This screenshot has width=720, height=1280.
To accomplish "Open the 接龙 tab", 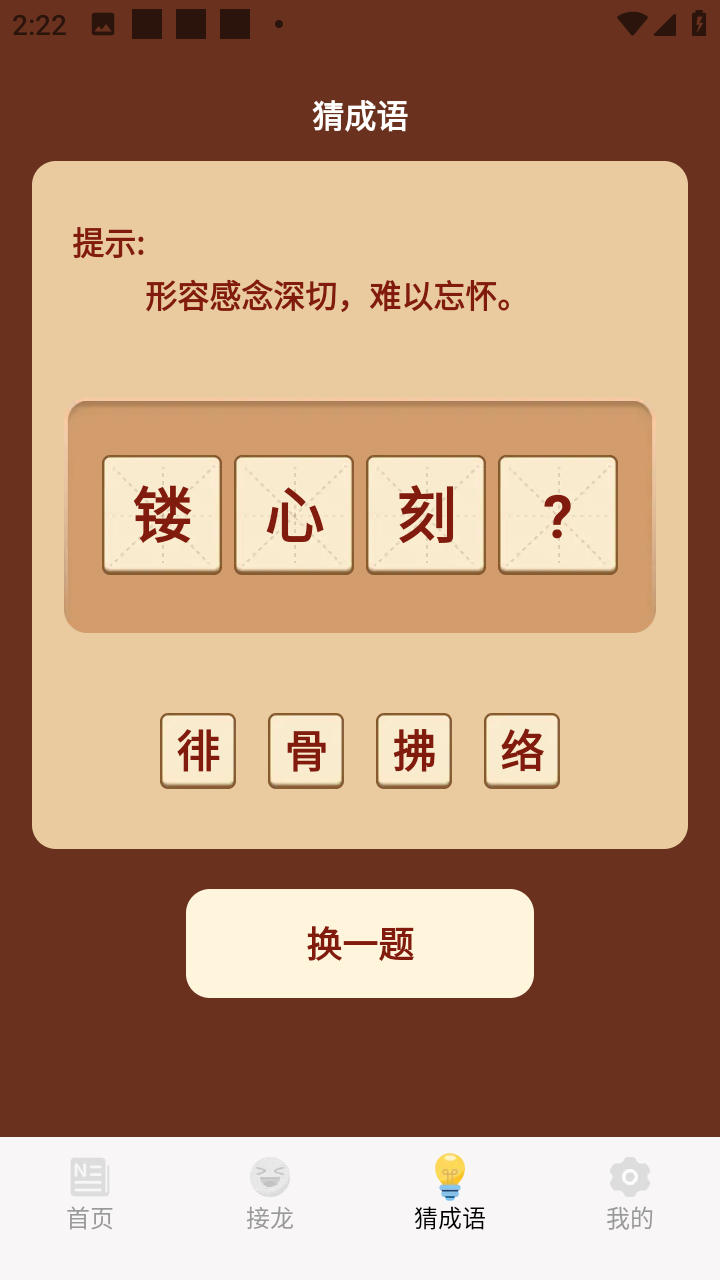I will pyautogui.click(x=270, y=1195).
